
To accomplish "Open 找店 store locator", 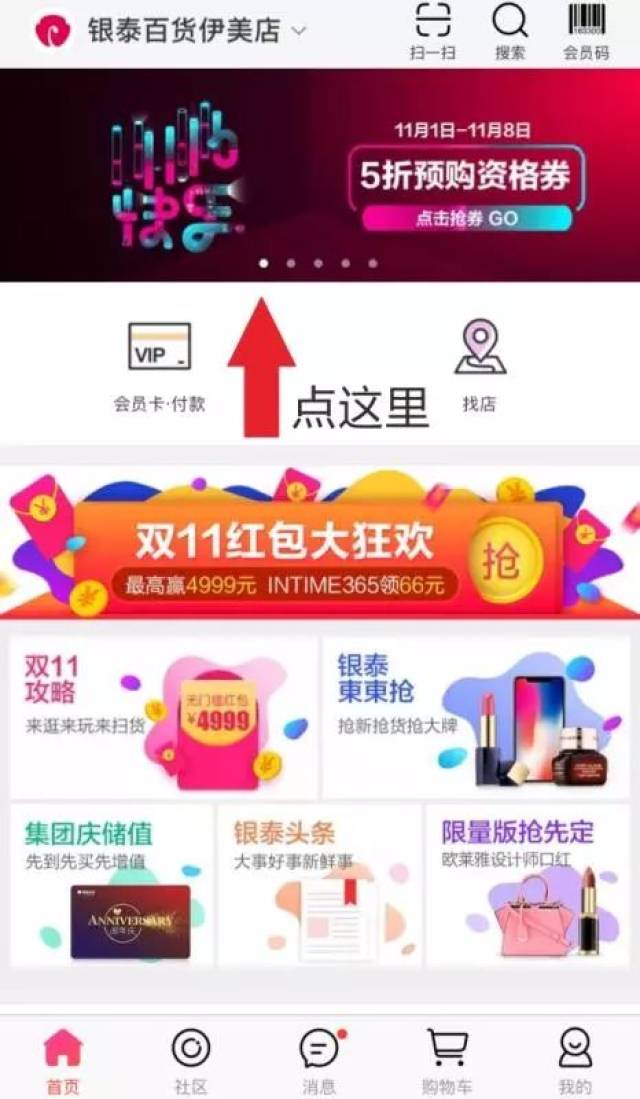I will click(479, 366).
